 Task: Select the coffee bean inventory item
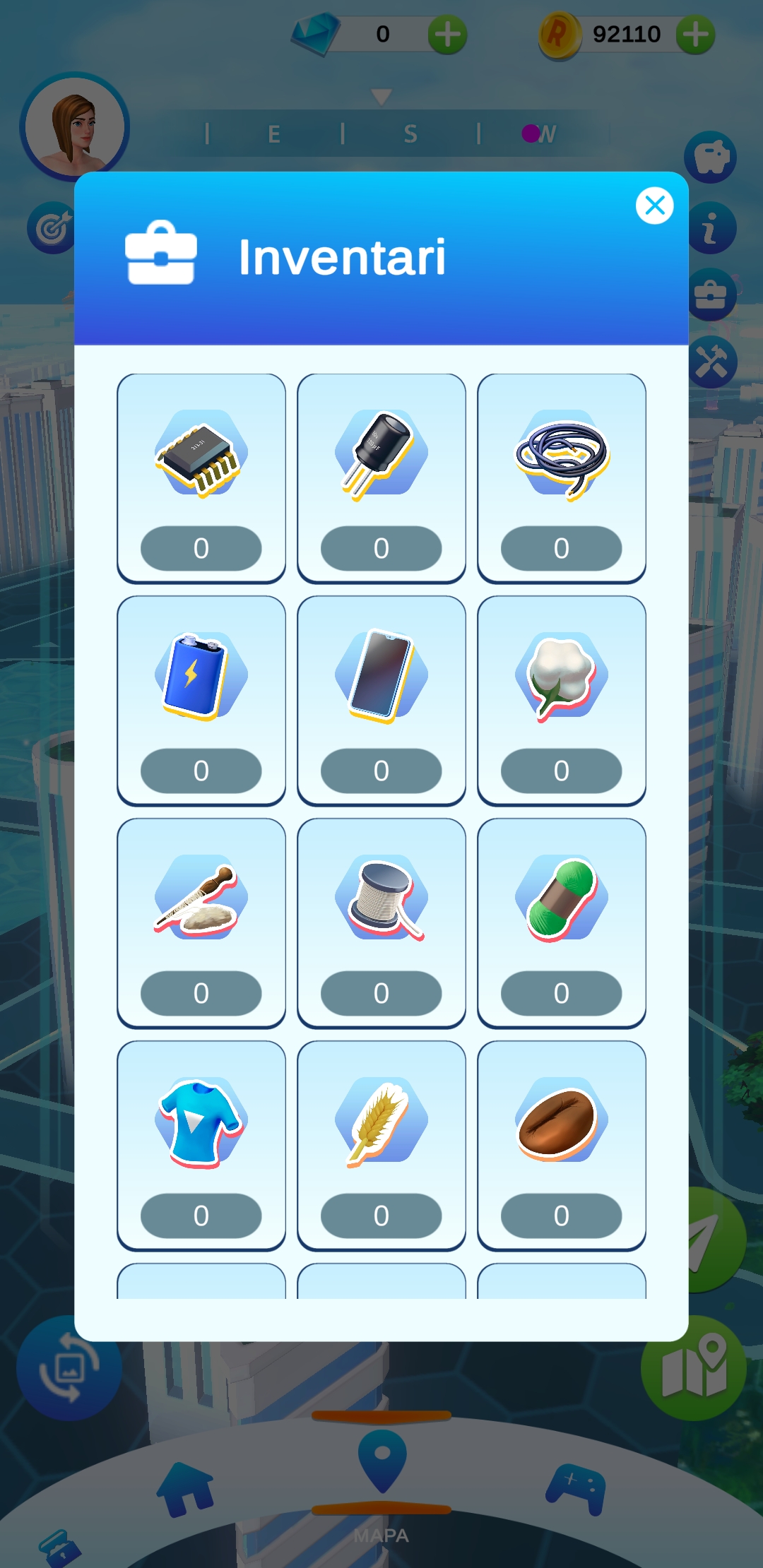[562, 1144]
